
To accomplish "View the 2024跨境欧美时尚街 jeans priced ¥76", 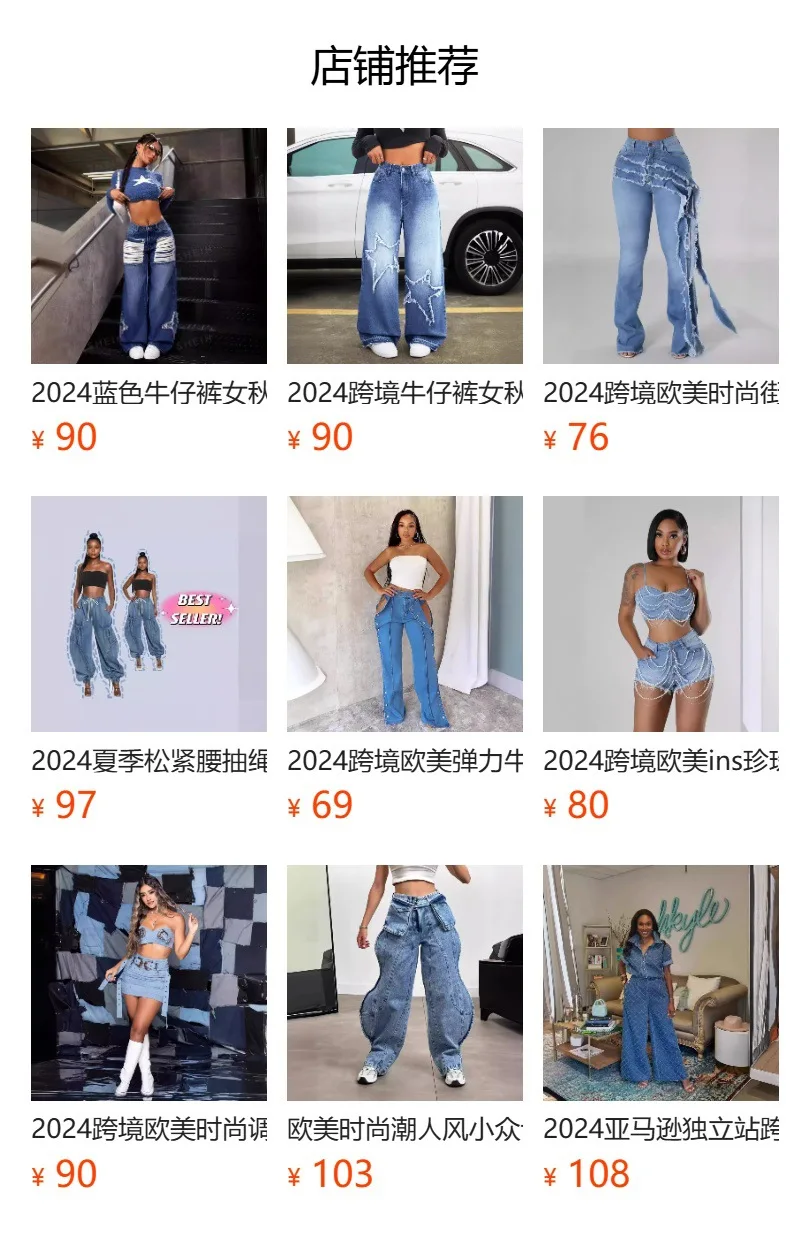I will click(660, 245).
